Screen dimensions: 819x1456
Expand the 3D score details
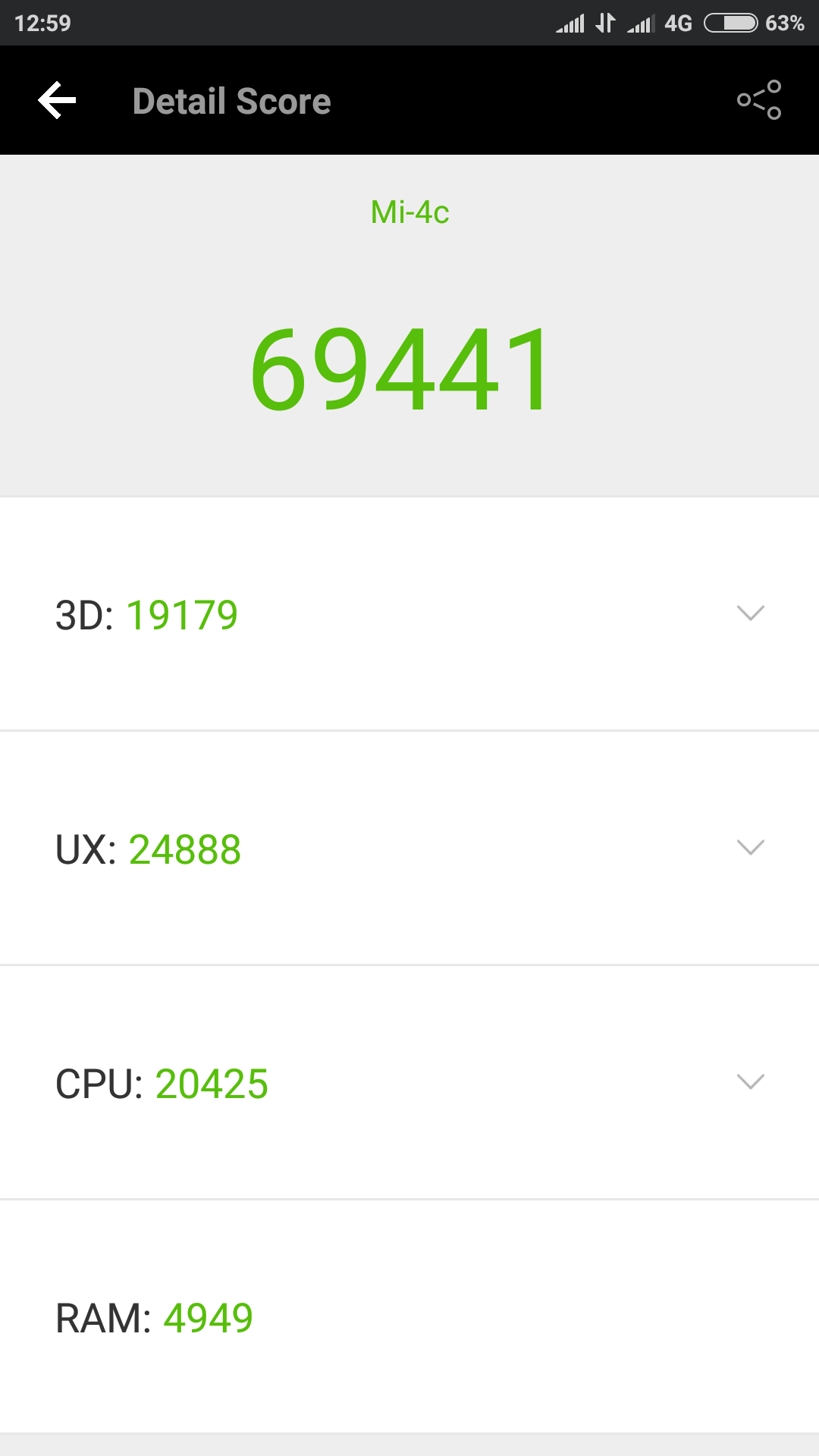(x=750, y=613)
